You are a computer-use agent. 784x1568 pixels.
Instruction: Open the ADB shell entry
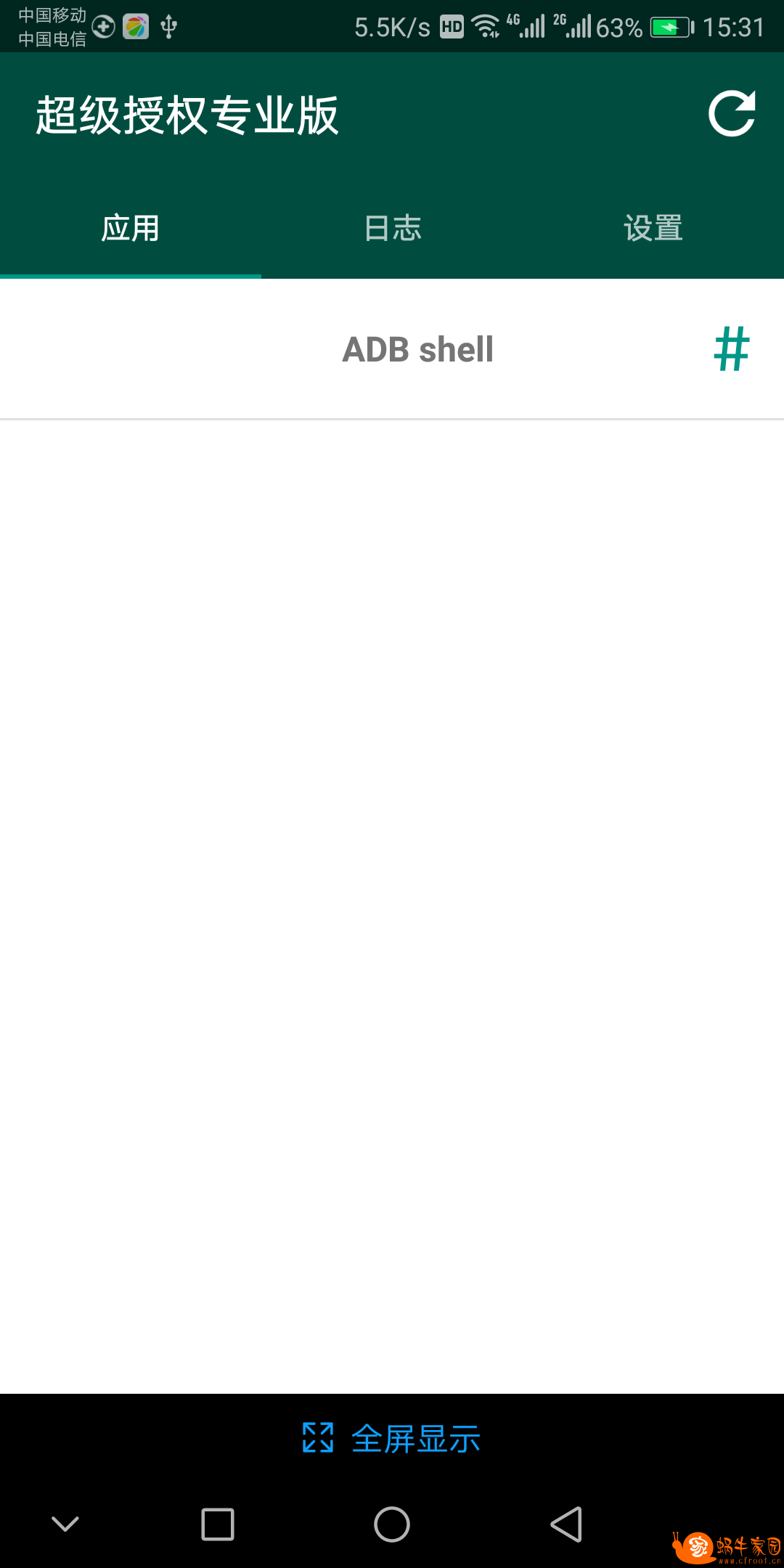tap(417, 350)
